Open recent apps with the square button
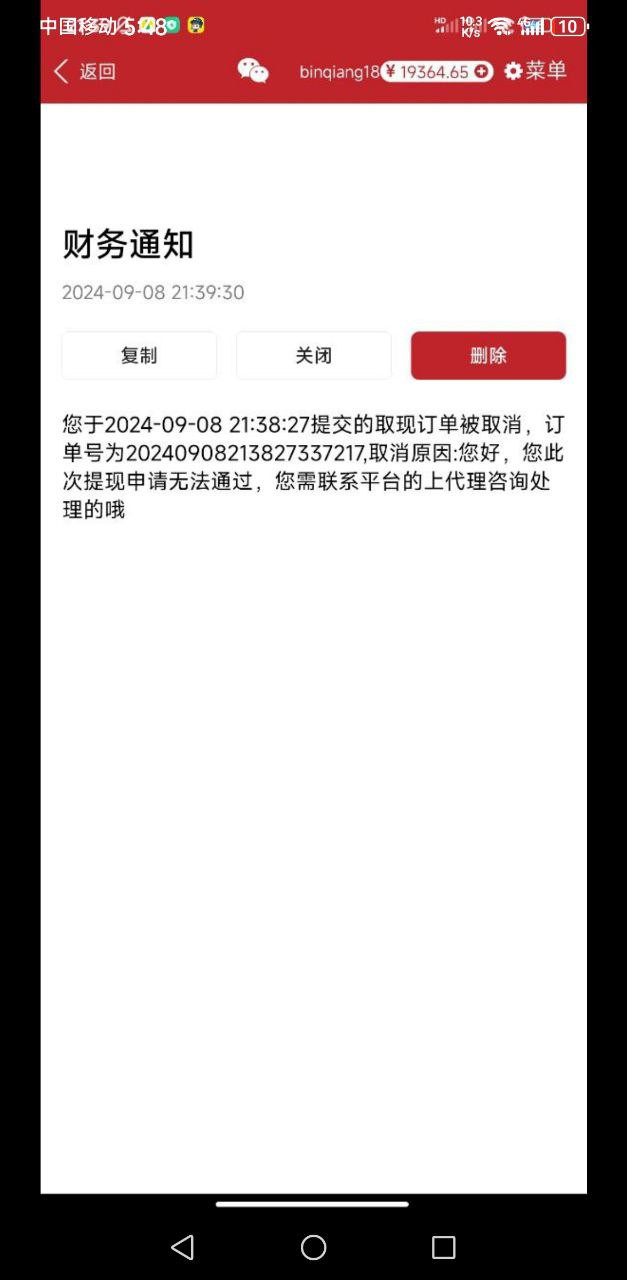 click(443, 1247)
